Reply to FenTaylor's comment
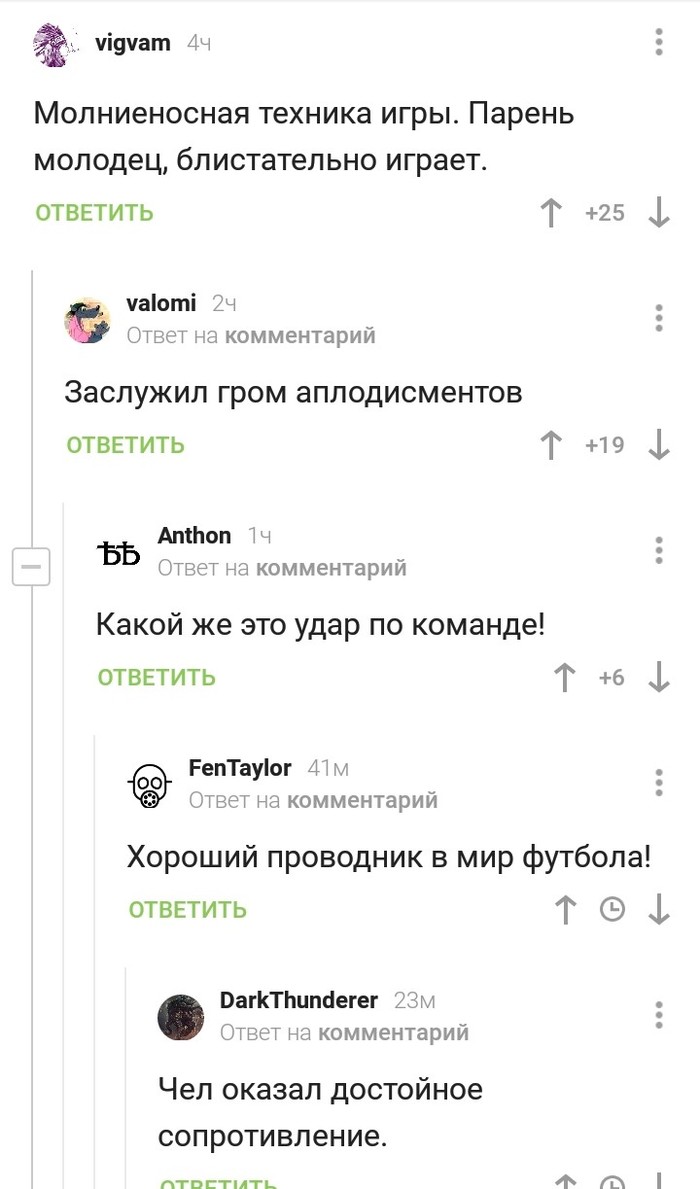 click(187, 910)
